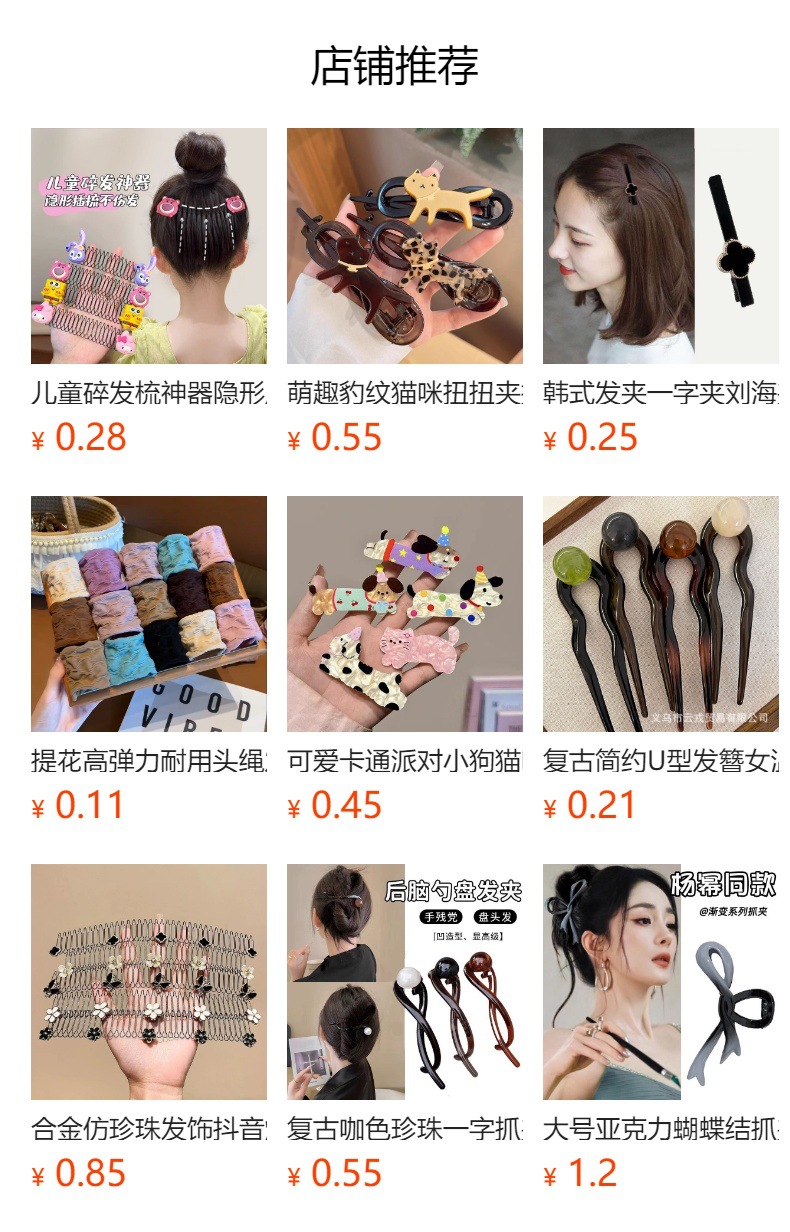790x1232 pixels.
Task: Open the 大号亚克力蝴蝶结抓夹 product
Action: [x=660, y=982]
